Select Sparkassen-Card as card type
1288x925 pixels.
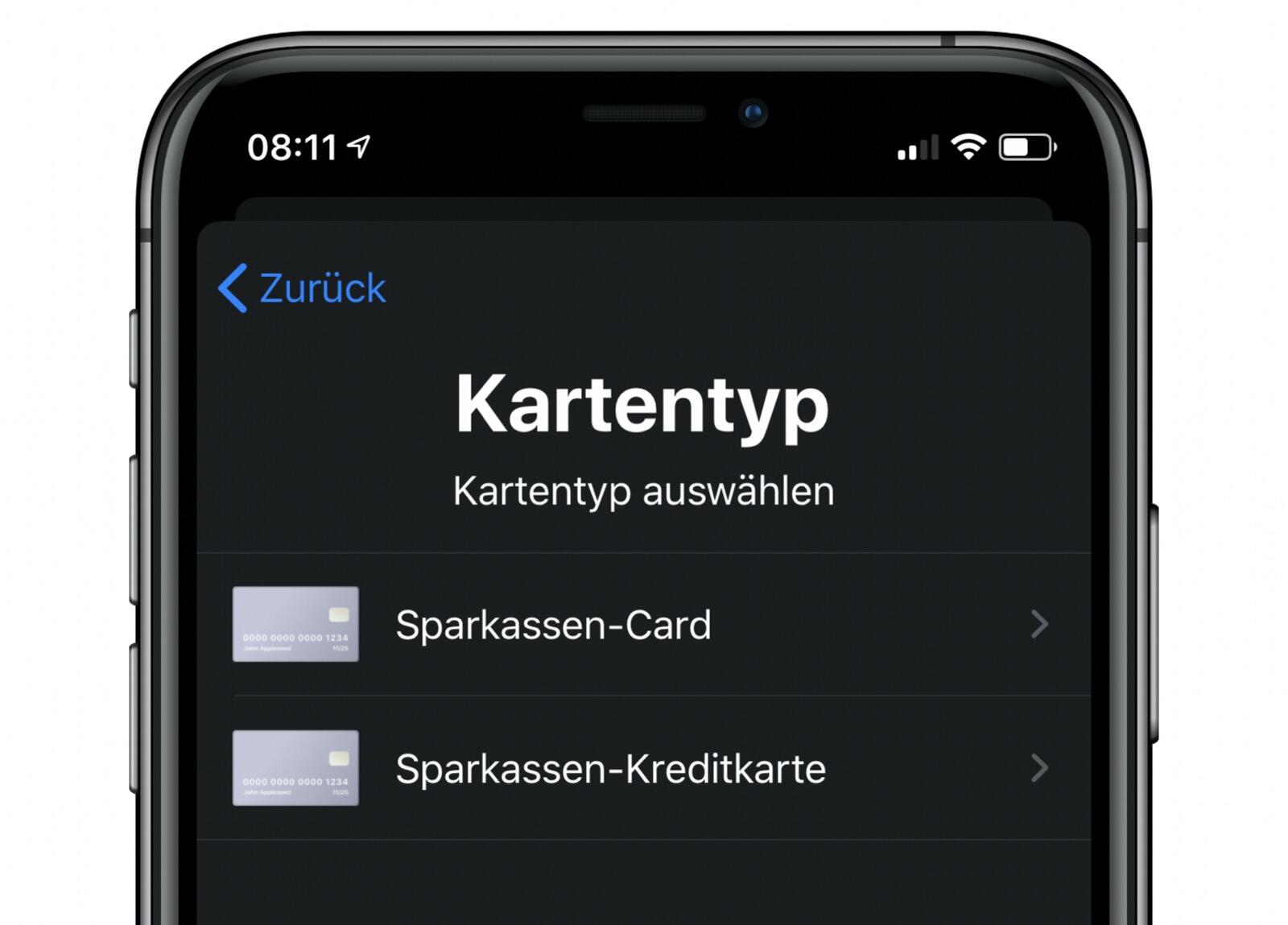[x=554, y=625]
